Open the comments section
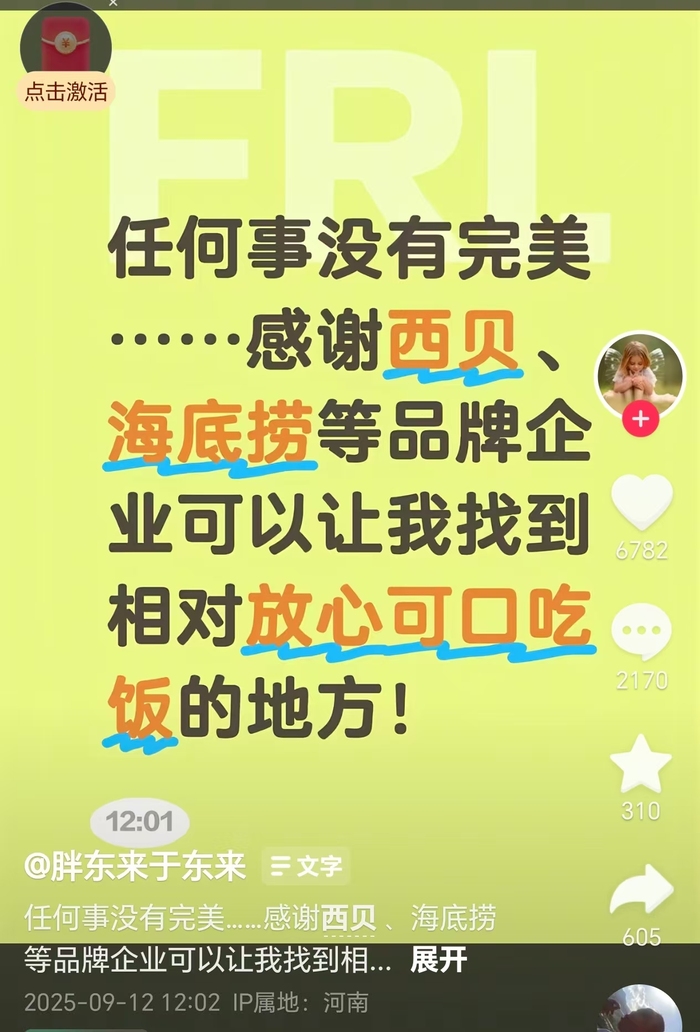Viewport: 700px width, 1032px height. [641, 632]
